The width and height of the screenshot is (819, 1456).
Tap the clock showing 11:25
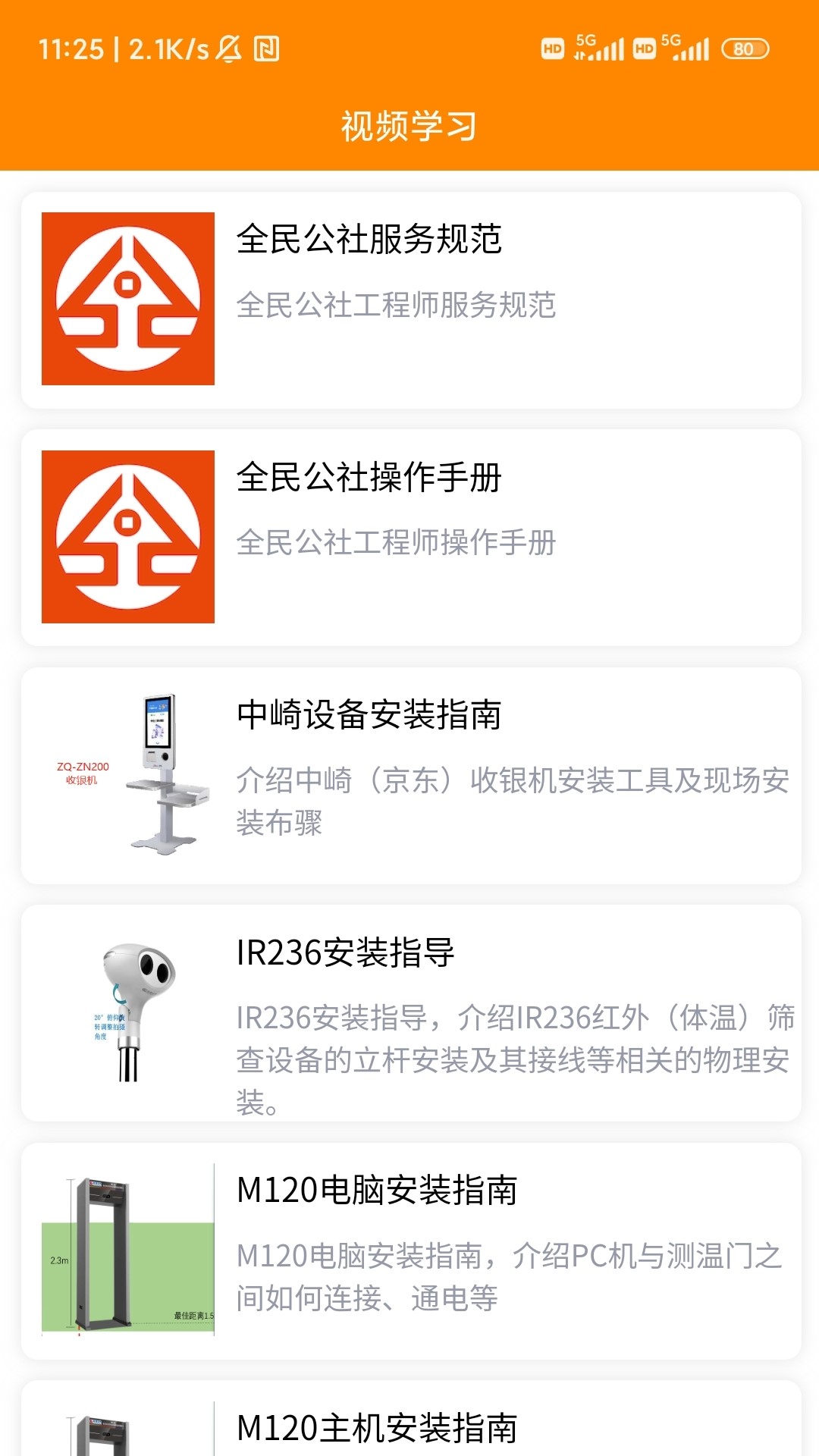pyautogui.click(x=72, y=49)
